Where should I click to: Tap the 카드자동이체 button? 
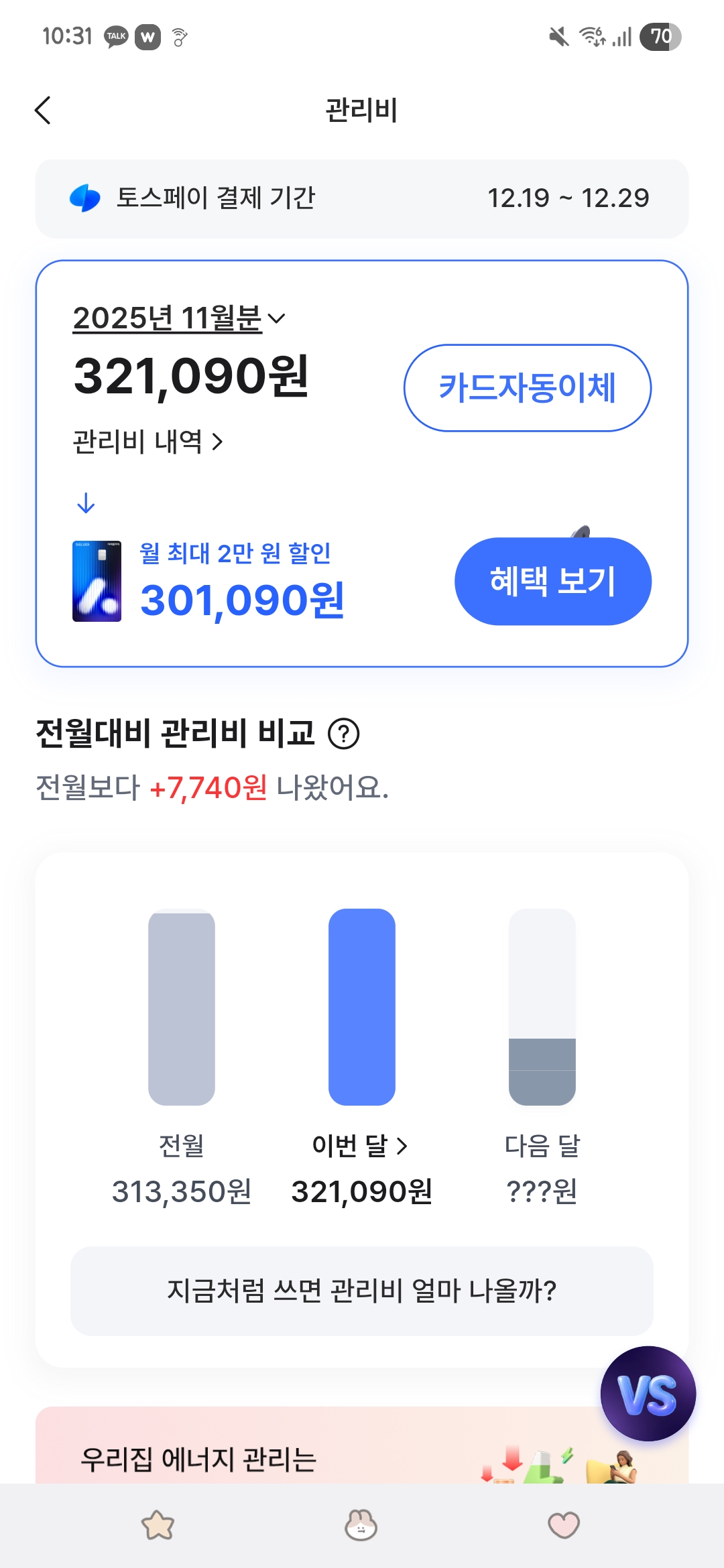click(x=527, y=388)
